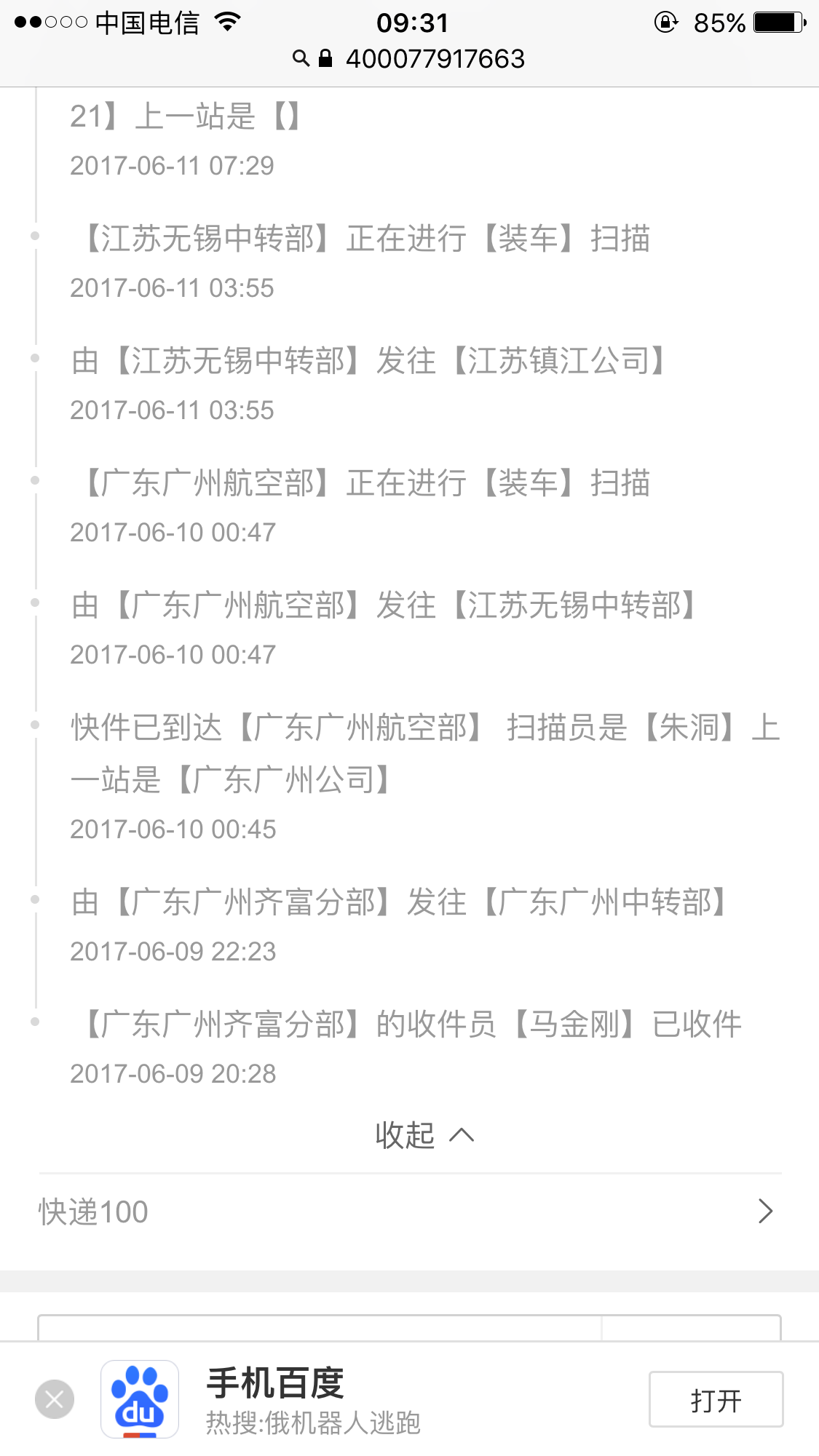Screen dimensions: 819x1456
Task: Tap the address bar showing 400077917663
Action: point(409,59)
